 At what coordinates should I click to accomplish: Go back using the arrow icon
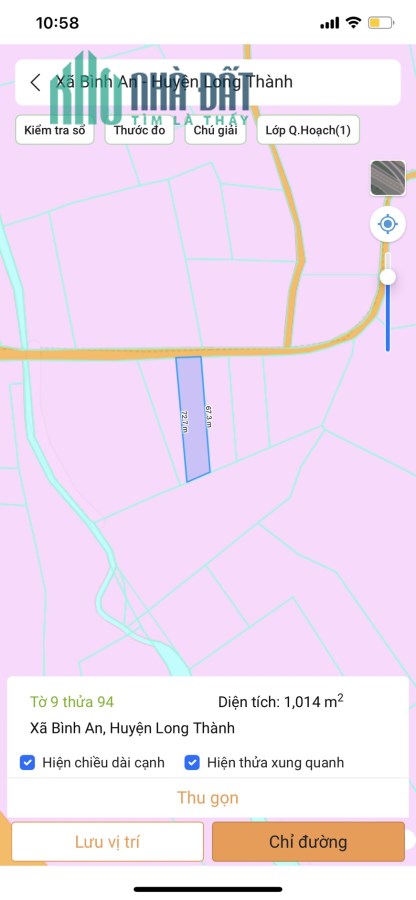(36, 82)
